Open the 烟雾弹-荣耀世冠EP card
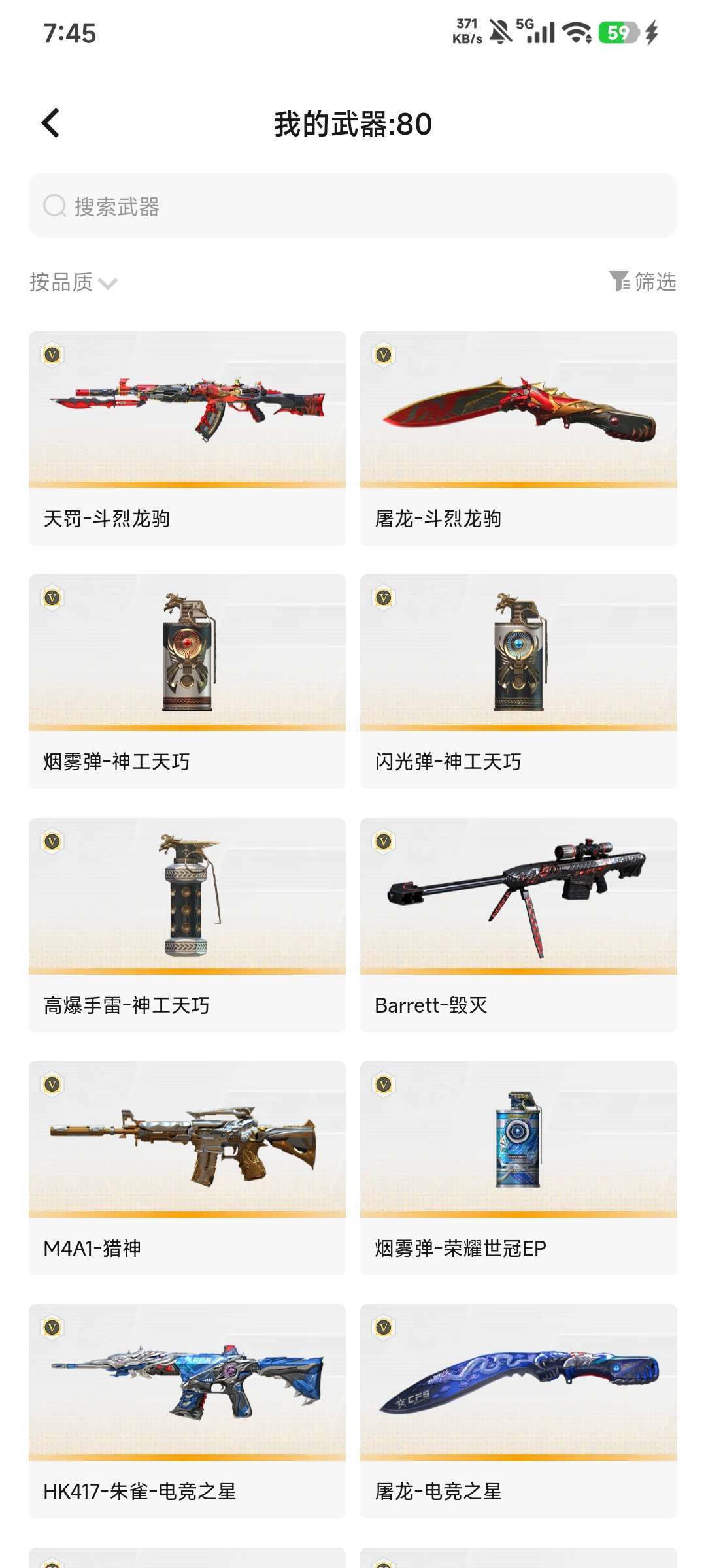This screenshot has width=706, height=1568. click(518, 1168)
